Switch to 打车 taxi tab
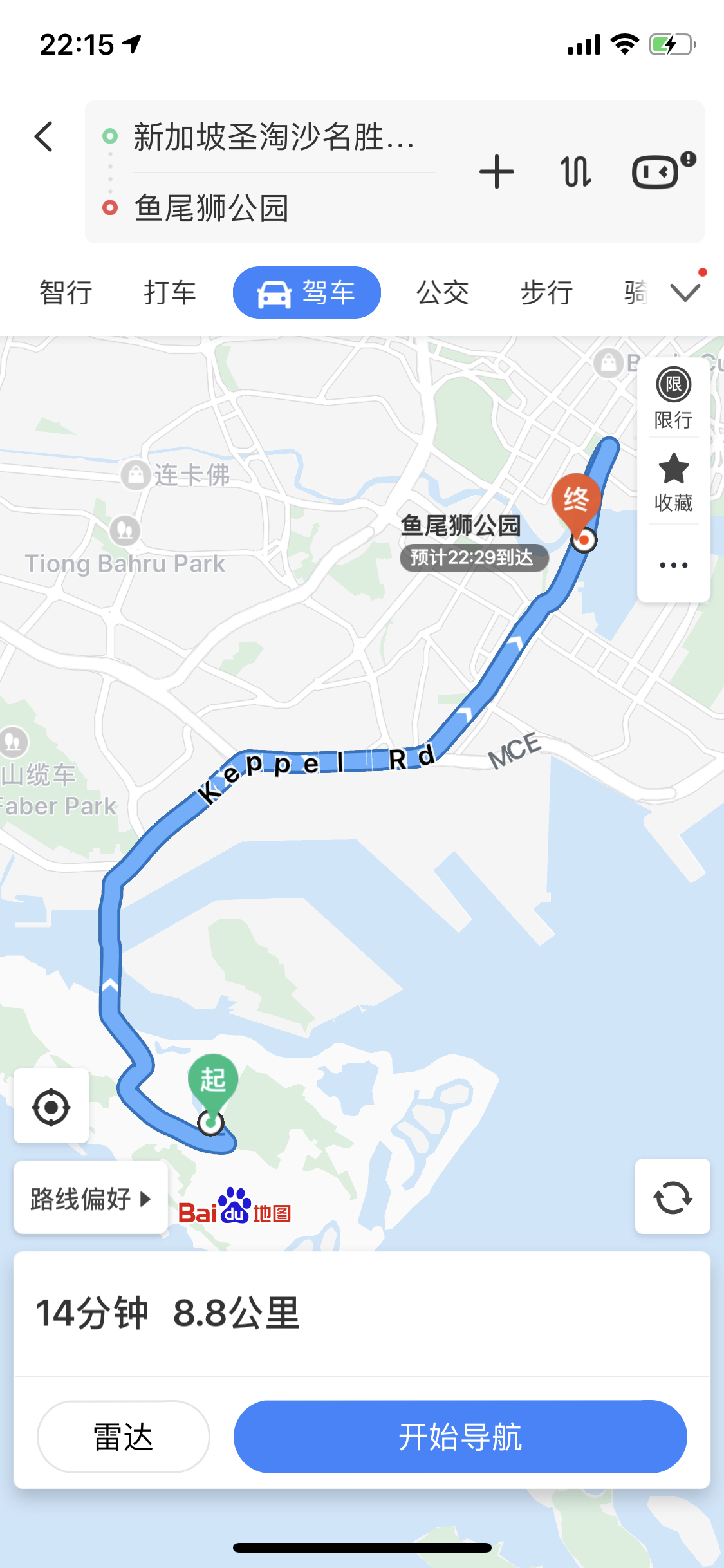The height and width of the screenshot is (1568, 724). tap(170, 293)
